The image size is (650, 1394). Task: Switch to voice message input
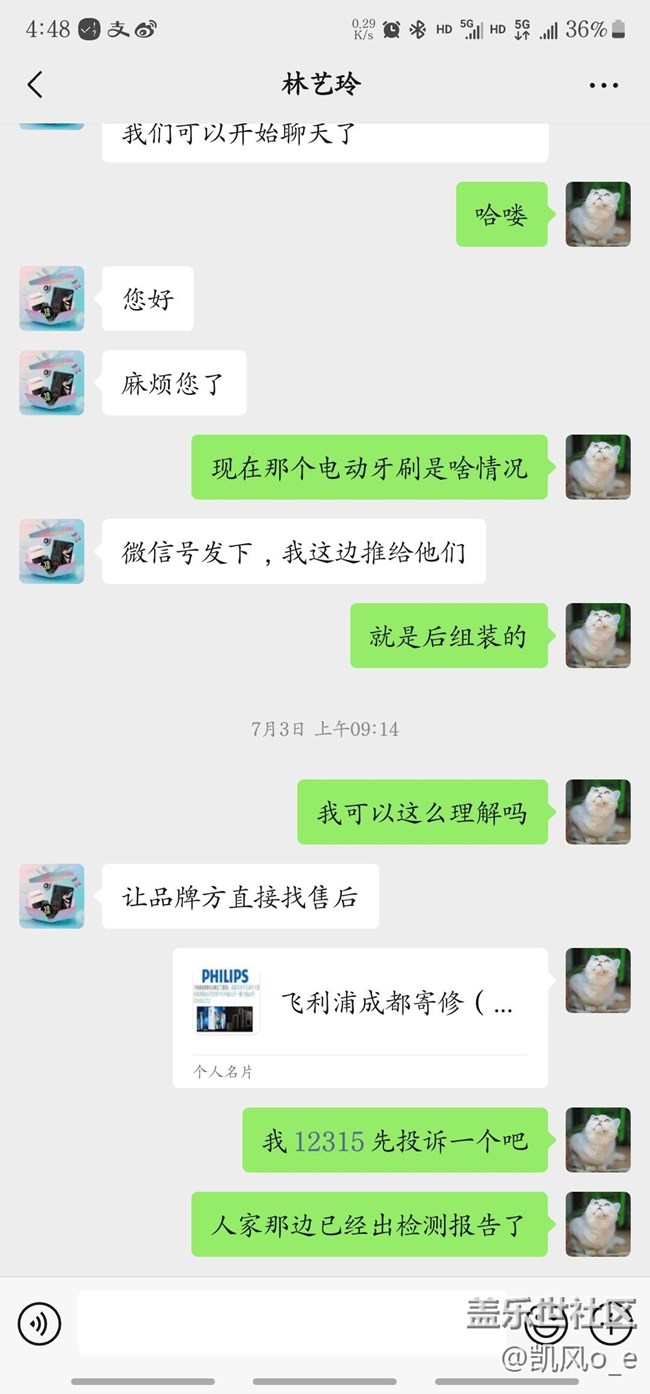tap(40, 1323)
